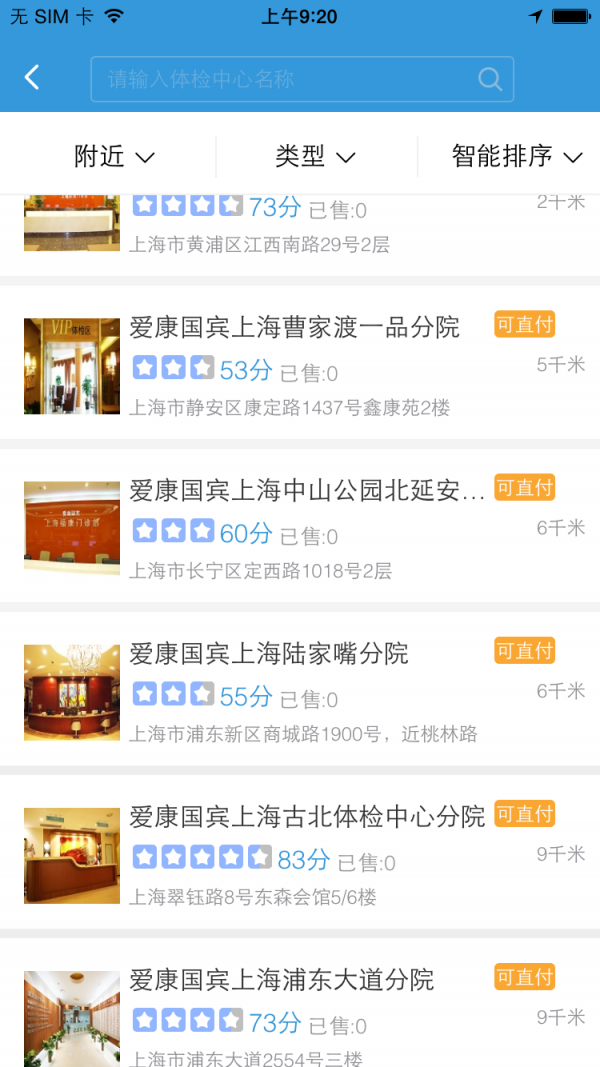This screenshot has width=600, height=1067.
Task: Open the 类型 filter dropdown
Action: tap(316, 156)
